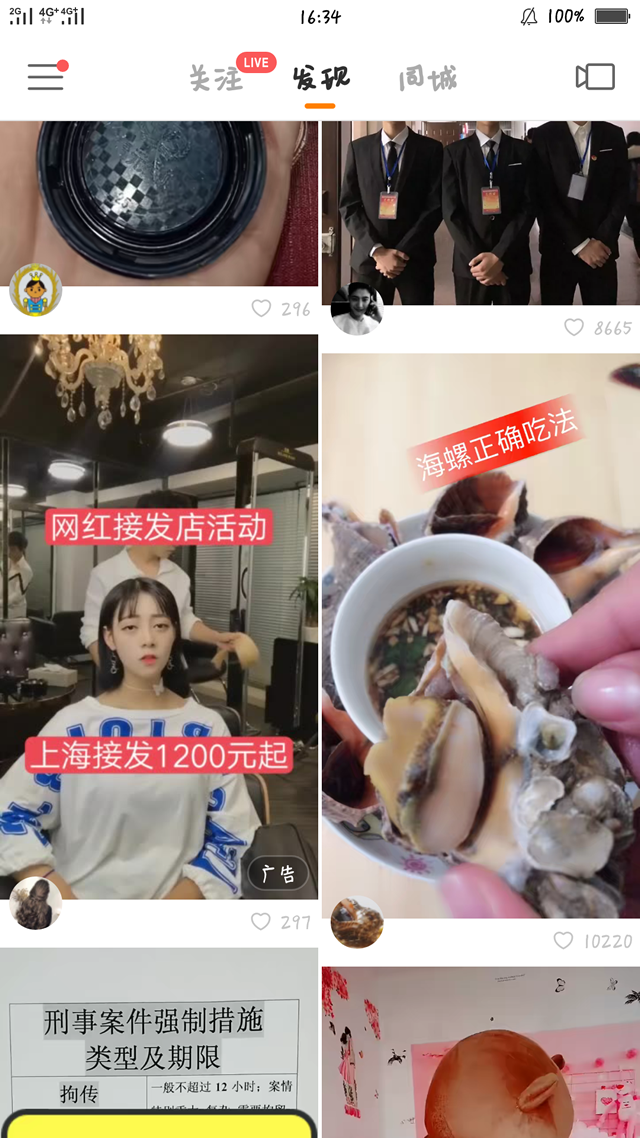This screenshot has width=640, height=1138.
Task: Switch to the 同城 tab
Action: (427, 78)
